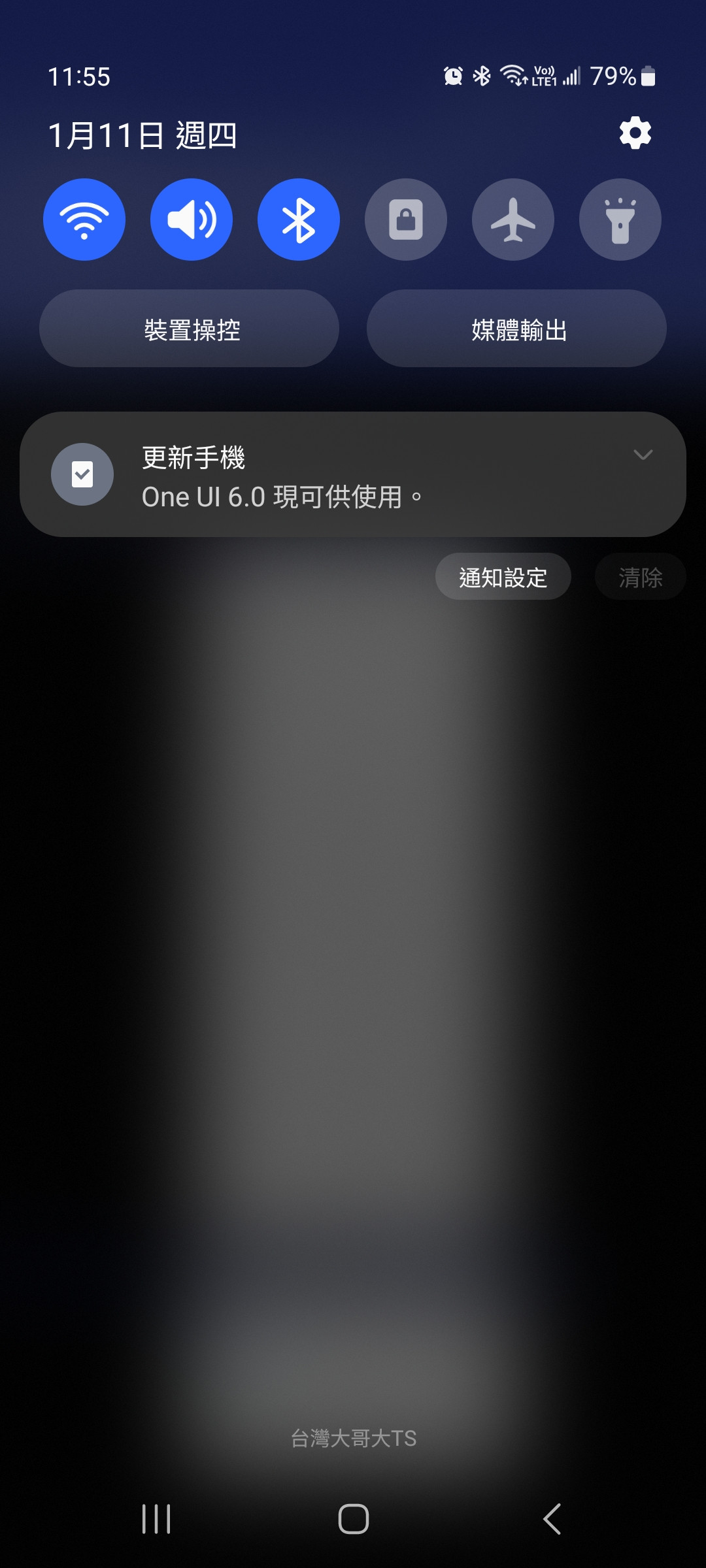The height and width of the screenshot is (1568, 706).
Task: Turn on the flashlight
Action: [620, 220]
